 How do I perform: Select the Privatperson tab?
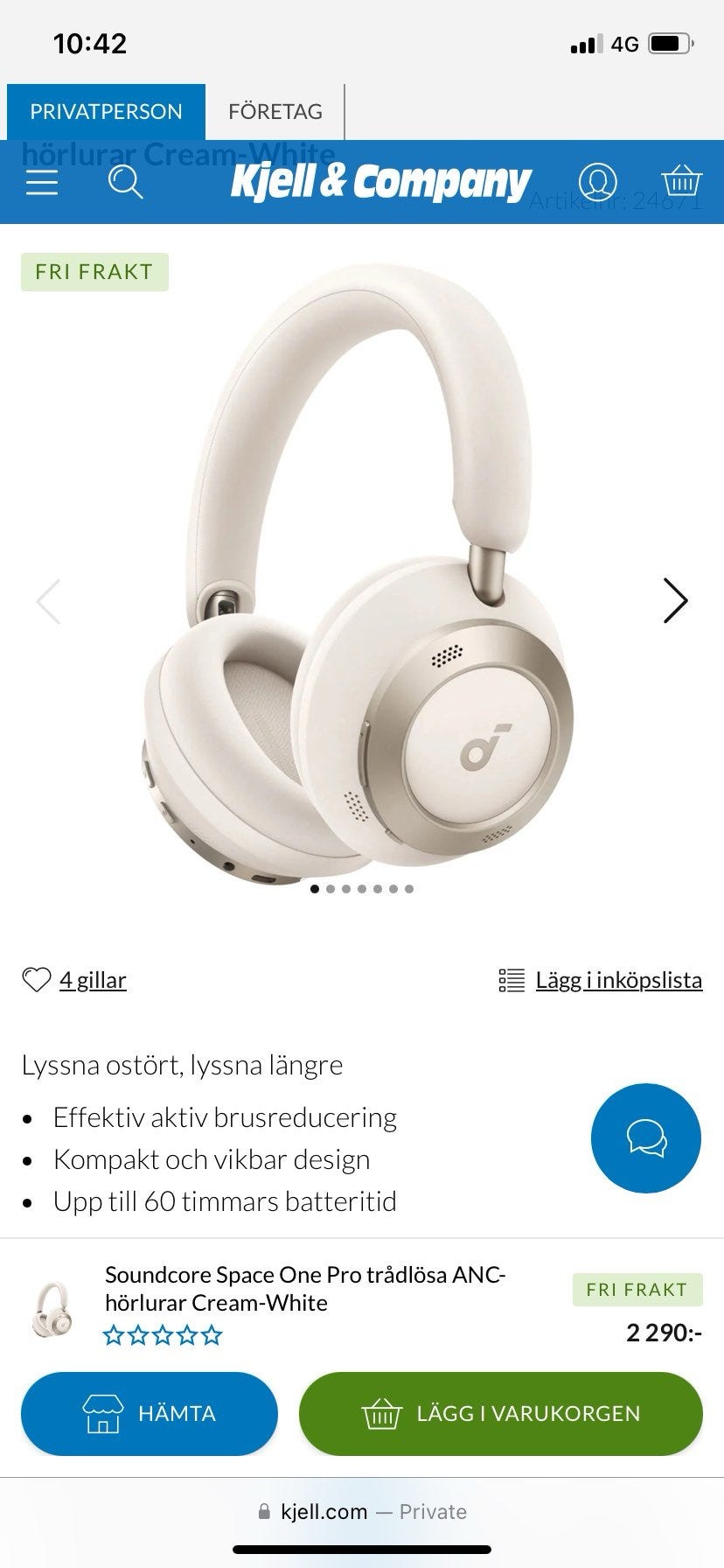coord(106,112)
